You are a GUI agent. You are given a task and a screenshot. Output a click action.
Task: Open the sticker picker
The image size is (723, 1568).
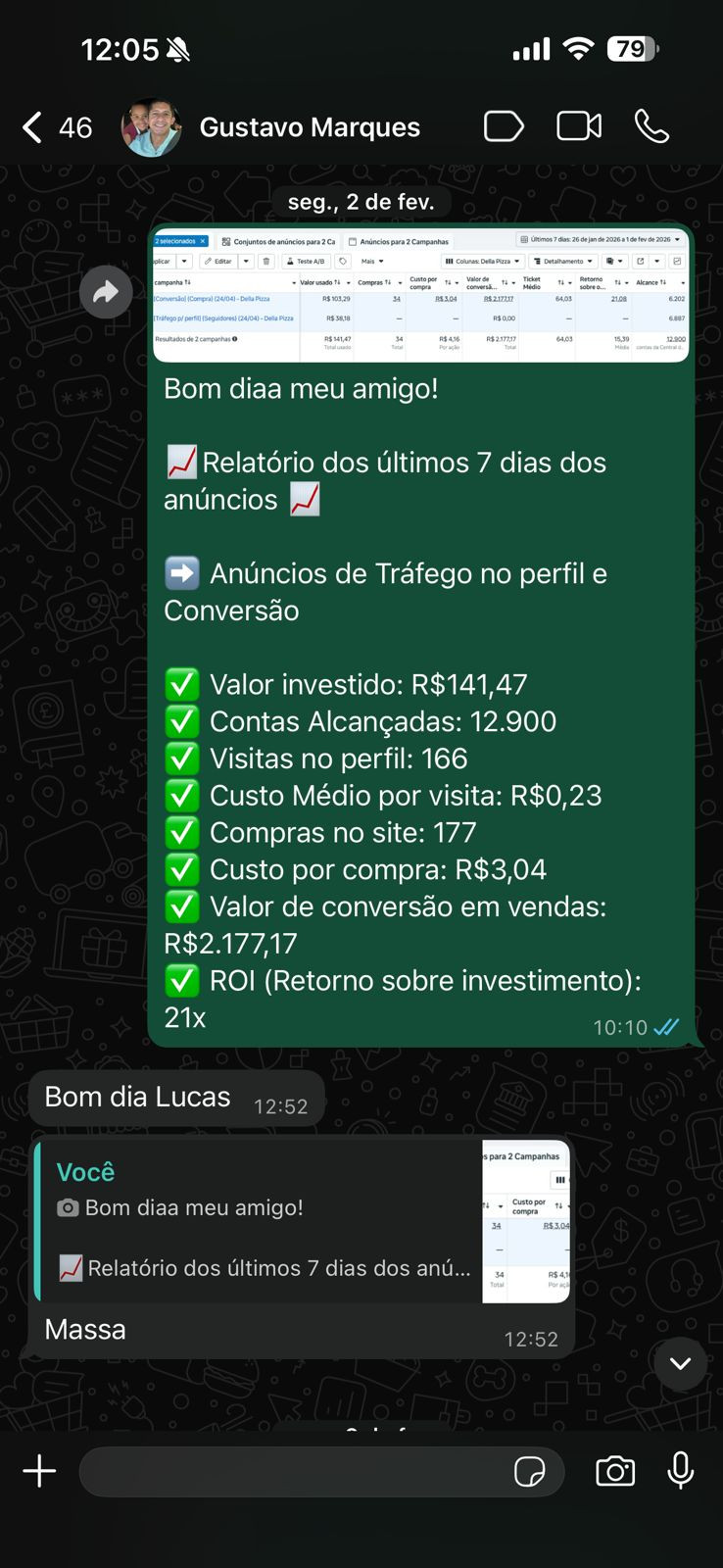(530, 1471)
